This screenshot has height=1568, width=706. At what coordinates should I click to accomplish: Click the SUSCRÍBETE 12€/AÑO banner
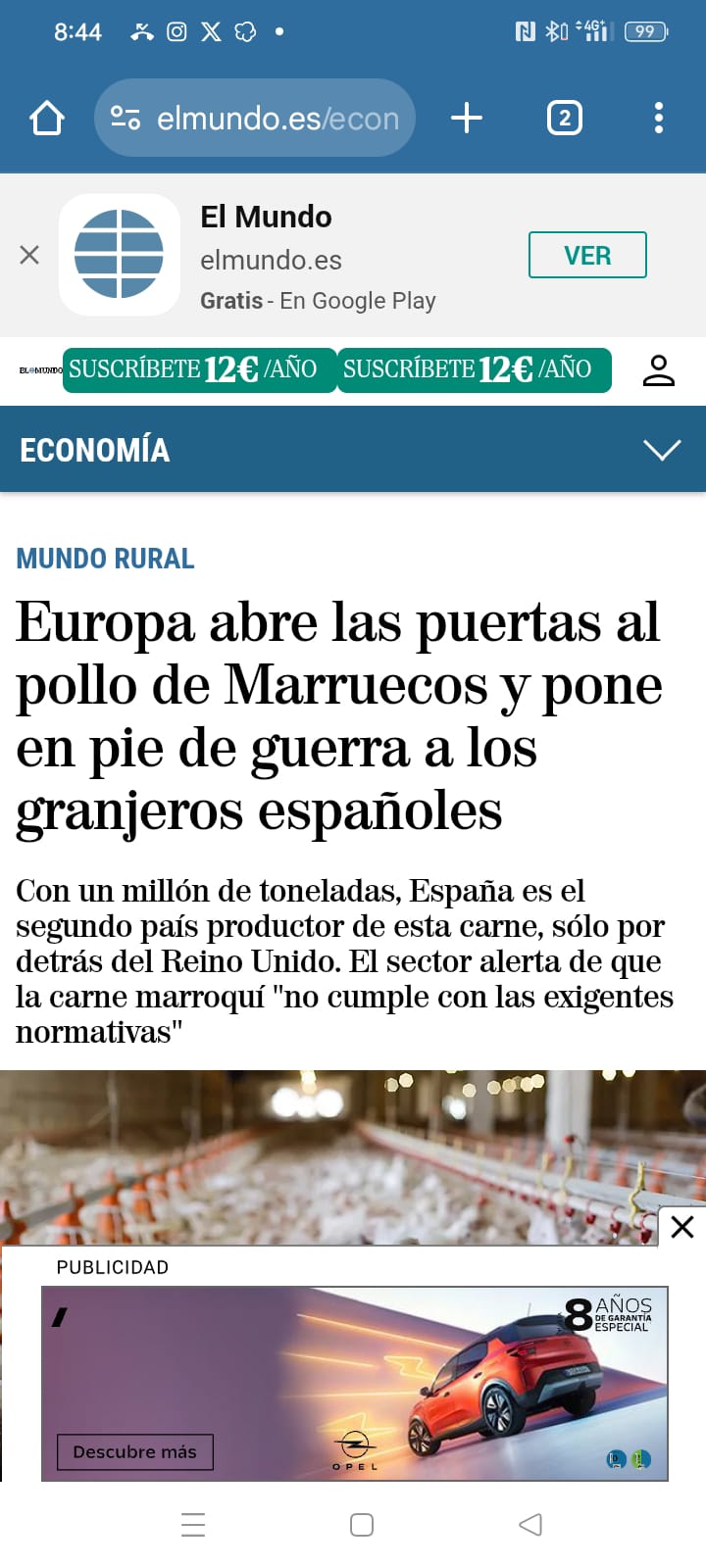click(x=199, y=370)
